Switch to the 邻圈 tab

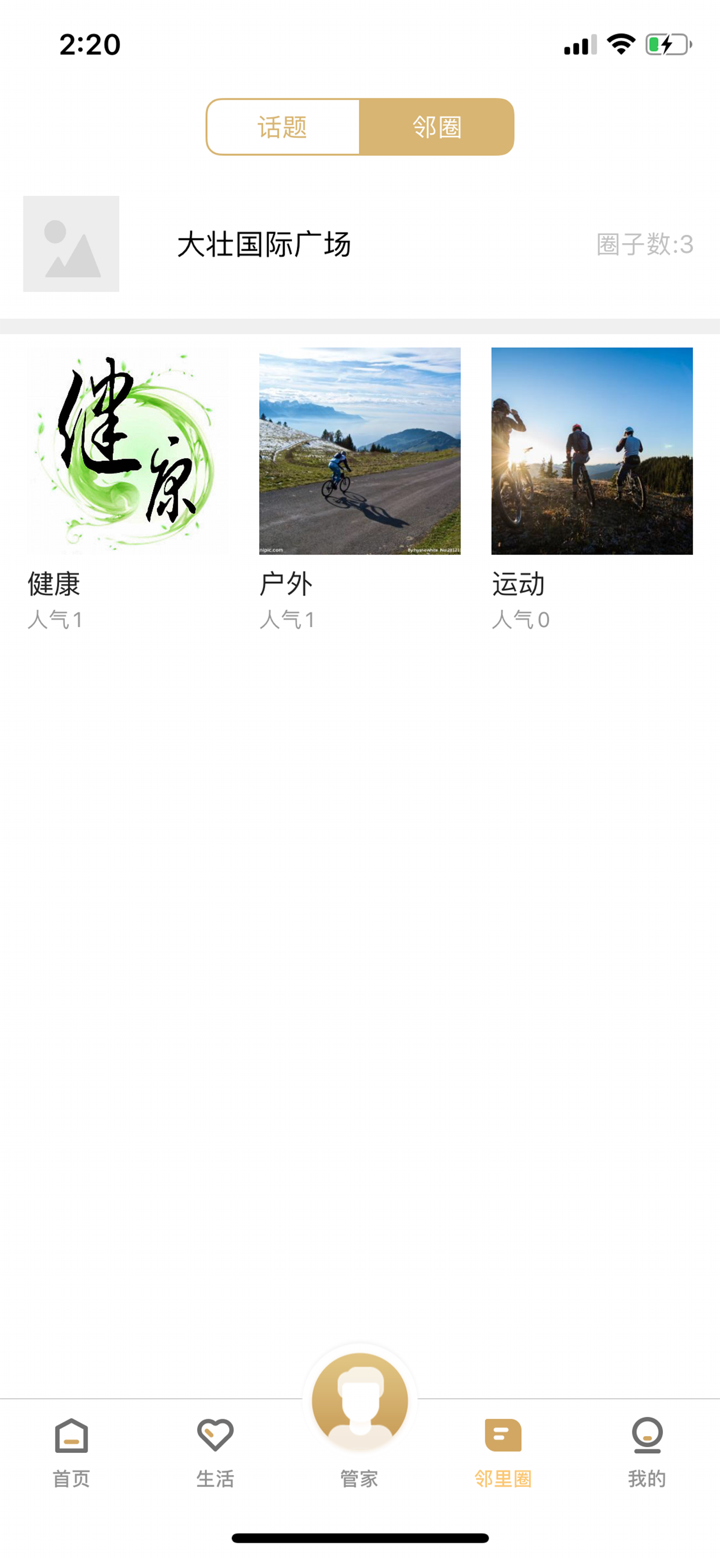point(437,126)
